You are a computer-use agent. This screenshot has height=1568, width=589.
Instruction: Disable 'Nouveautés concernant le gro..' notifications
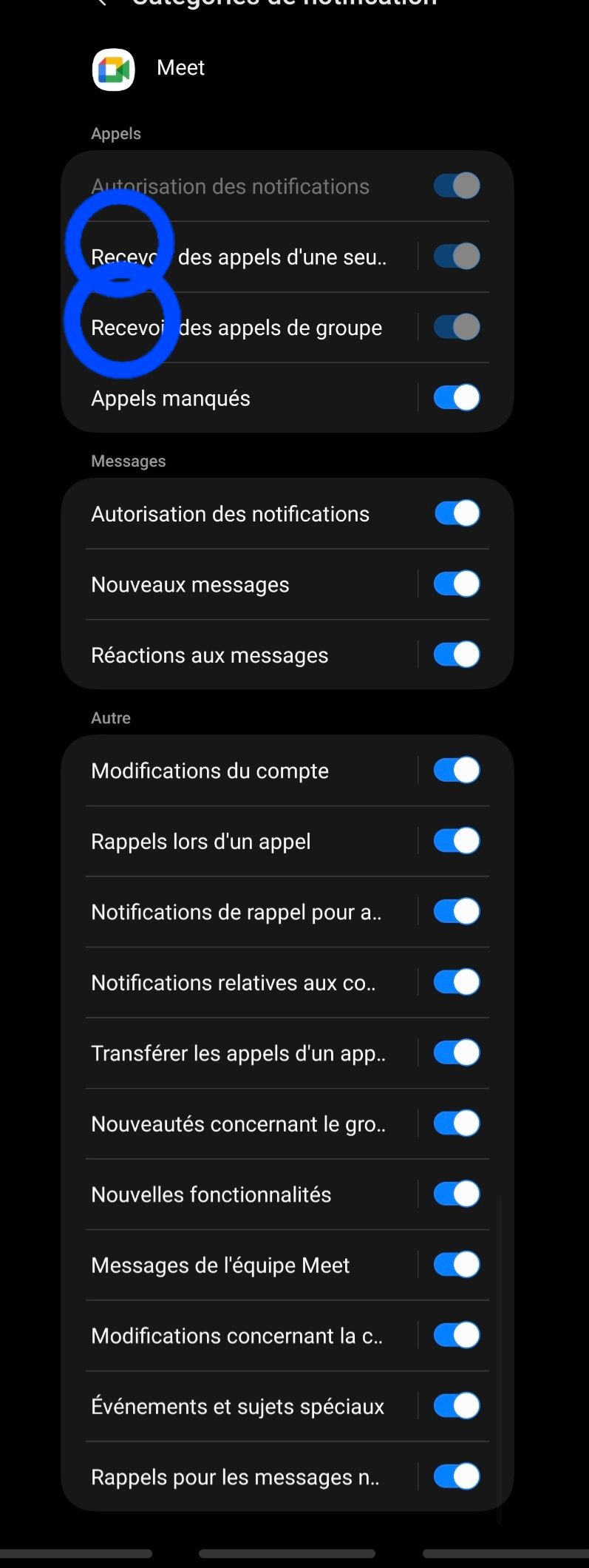(455, 1123)
